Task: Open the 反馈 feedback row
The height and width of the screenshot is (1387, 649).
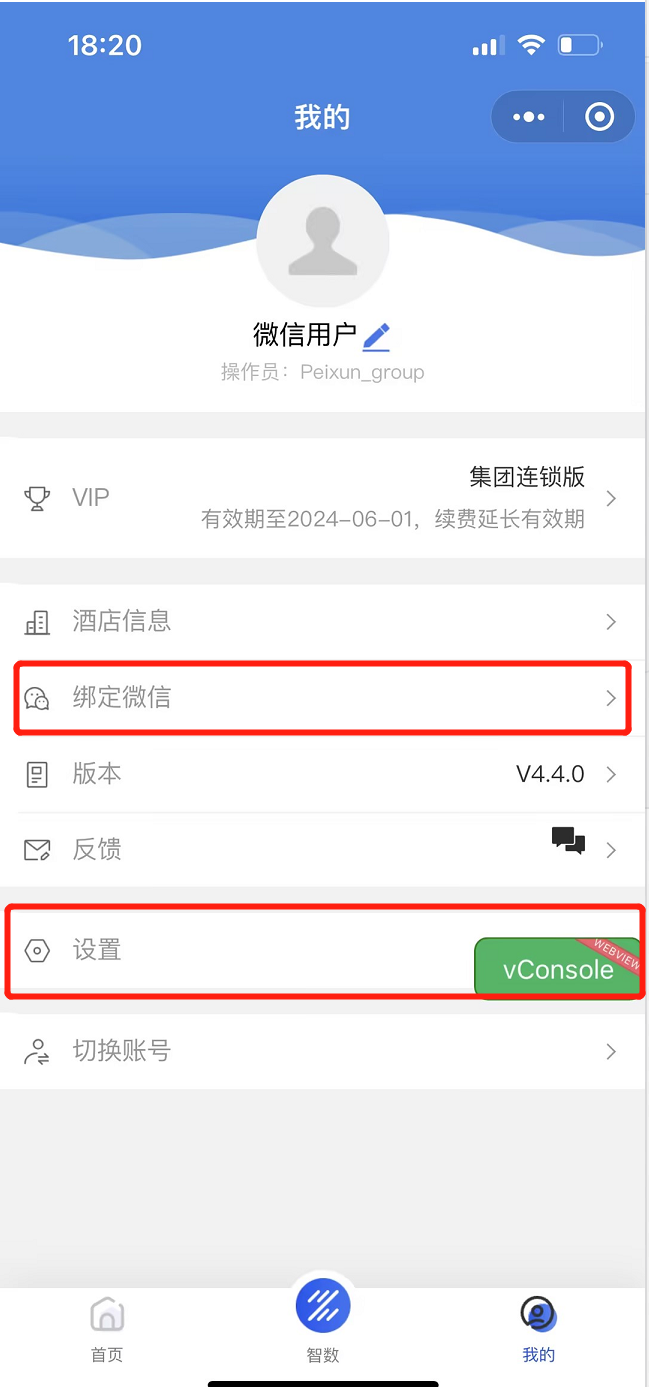Action: (322, 850)
